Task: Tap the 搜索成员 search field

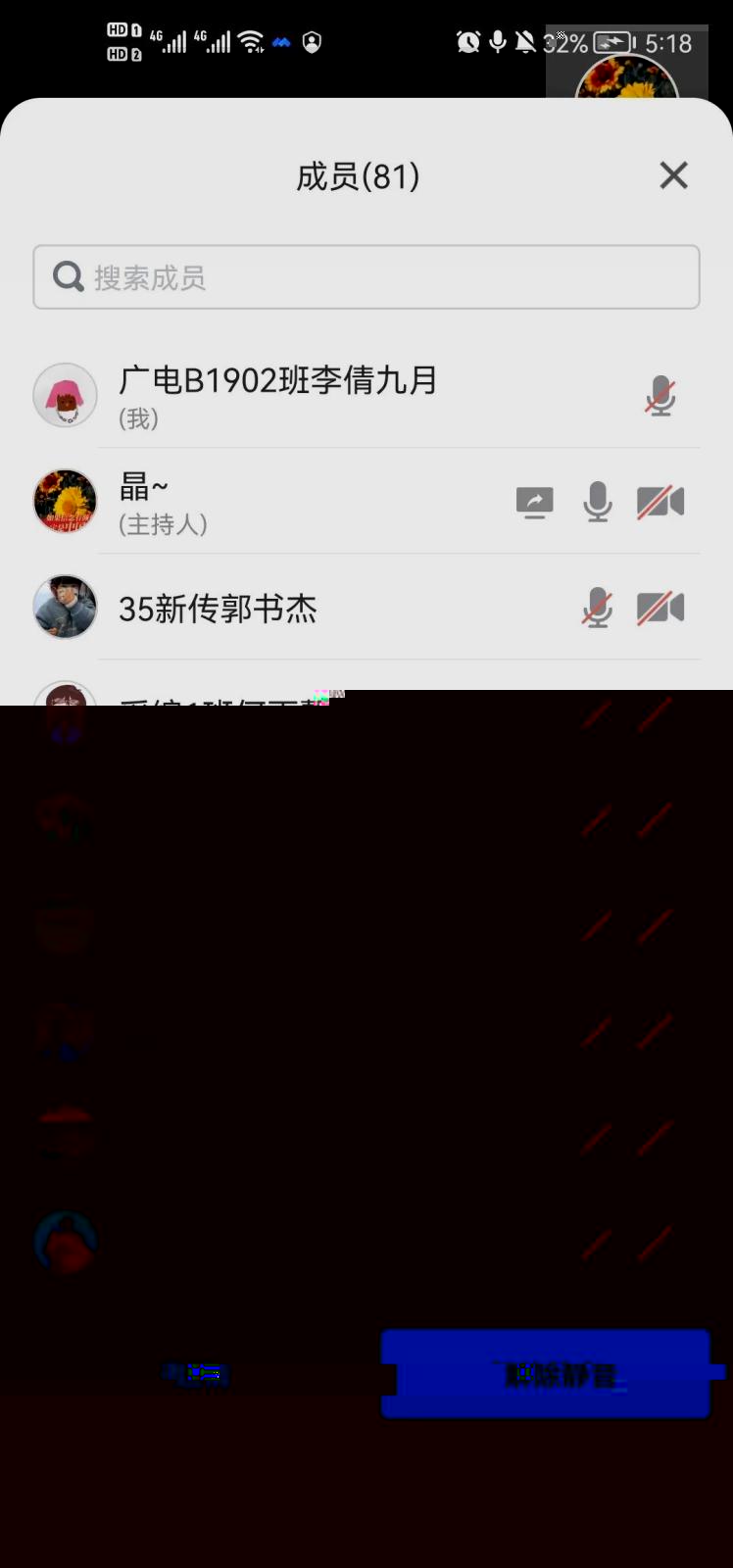Action: click(x=366, y=277)
